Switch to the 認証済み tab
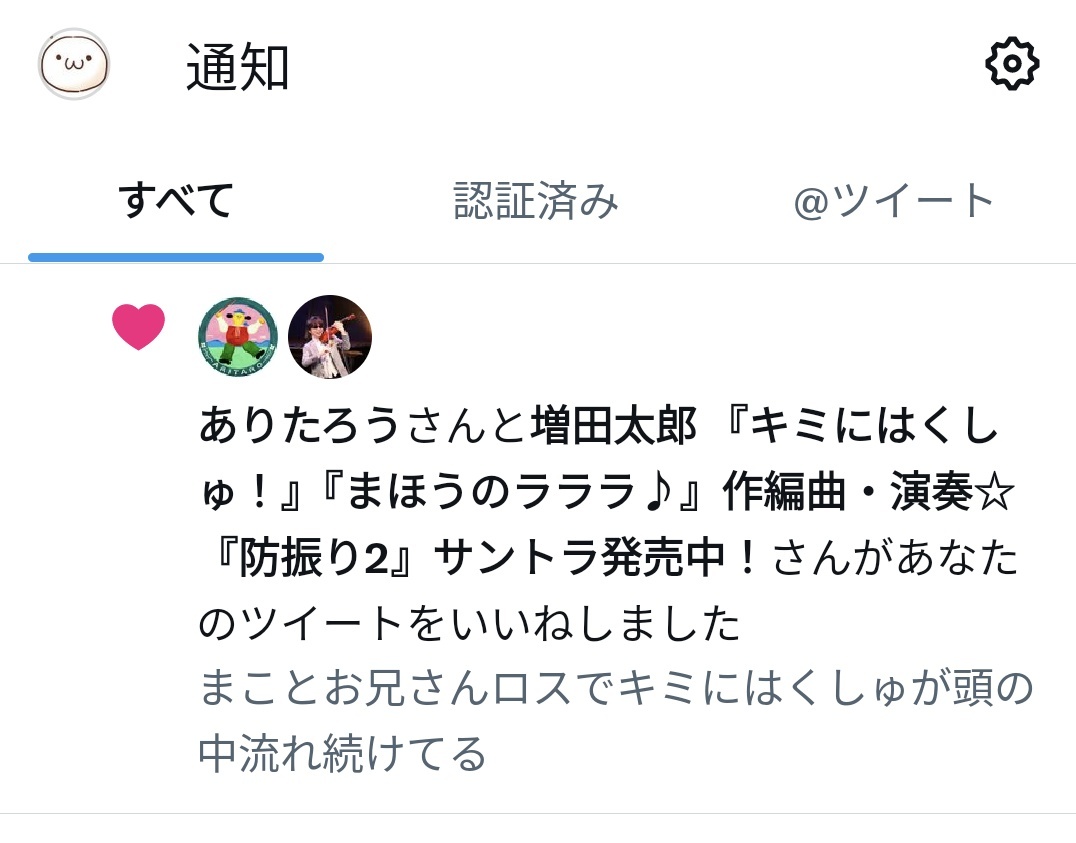The height and width of the screenshot is (843, 1076). tap(537, 201)
